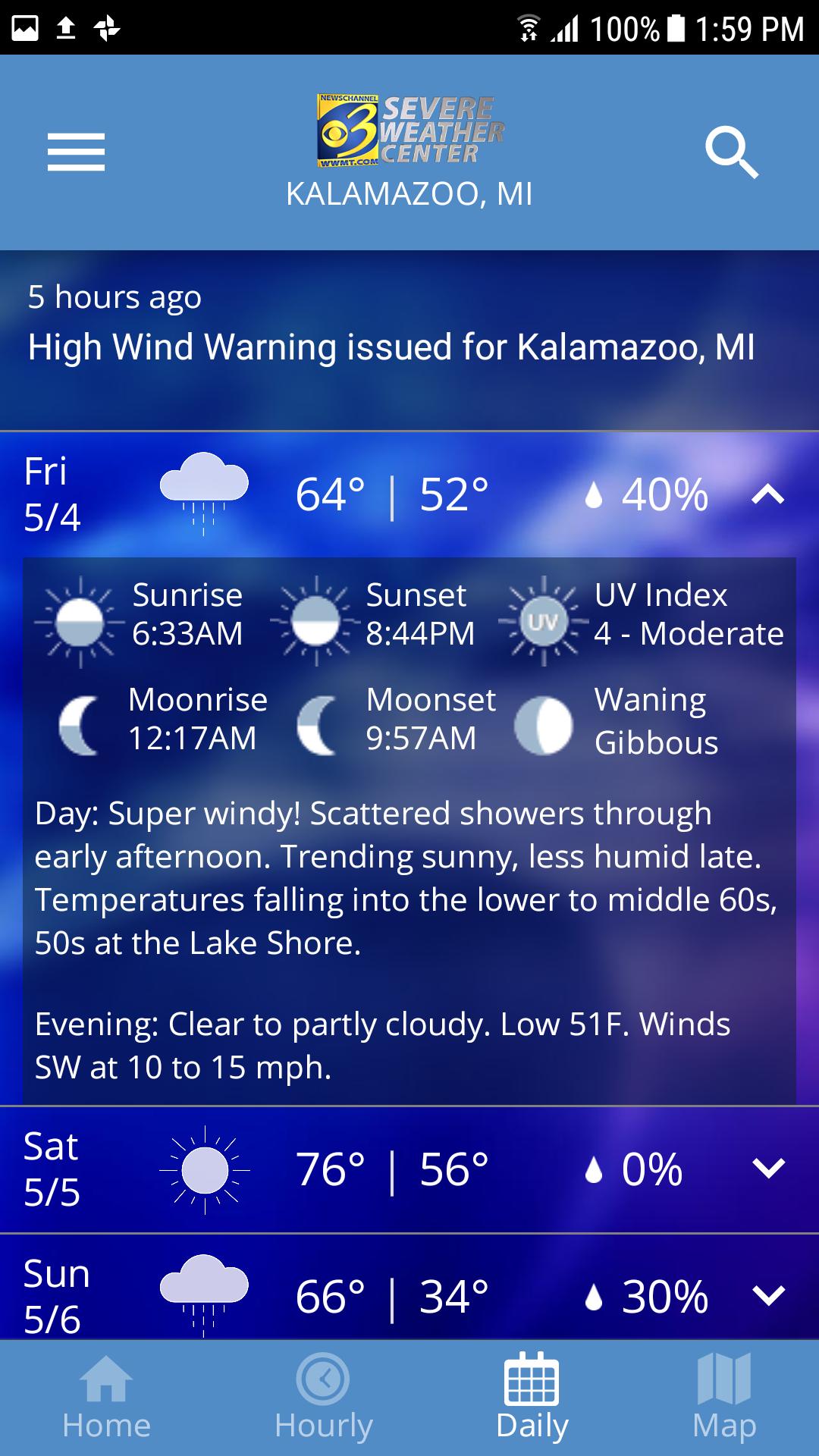Switch to the Hourly tab
The image size is (819, 1456).
coord(324,1397)
